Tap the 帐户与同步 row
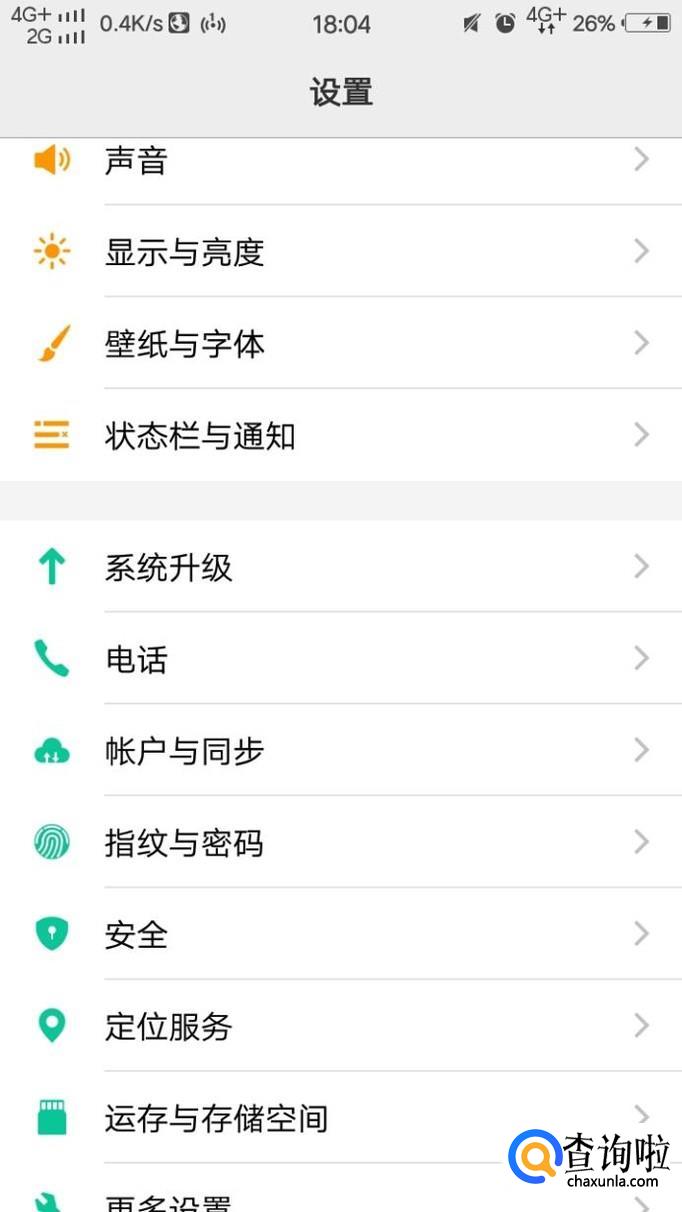 (x=184, y=752)
